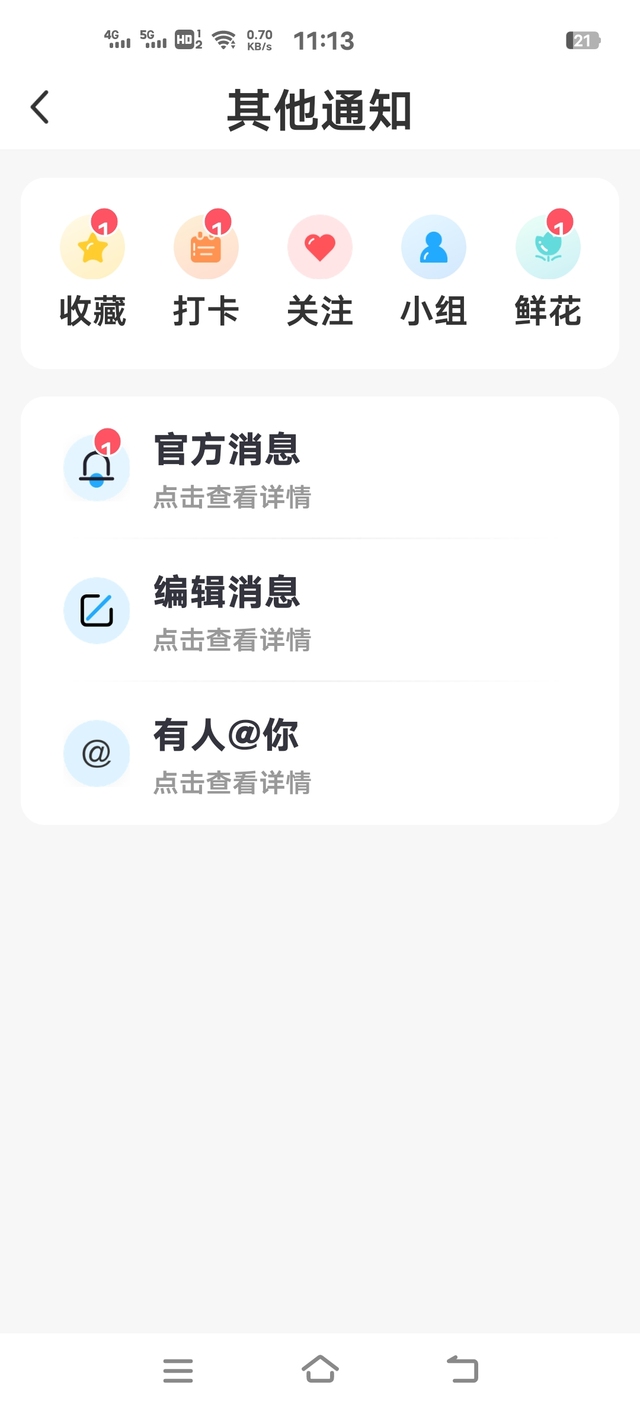The image size is (640, 1408).
Task: Open 有人@你 mentions
Action: [320, 753]
